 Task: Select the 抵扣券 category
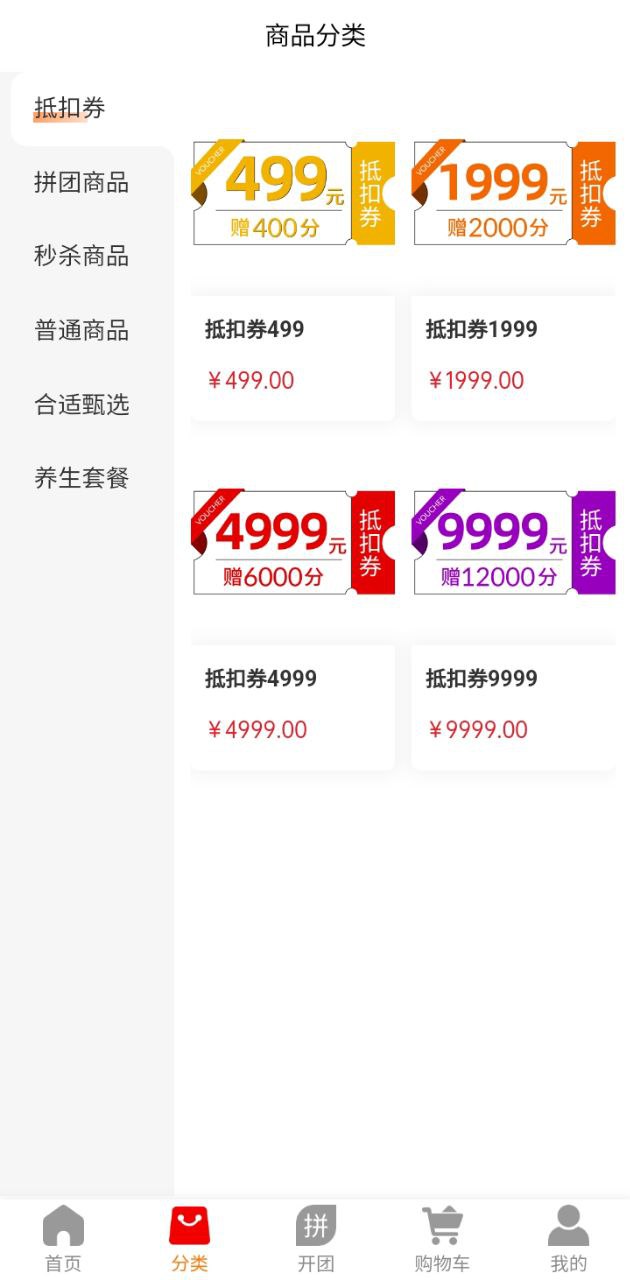70,108
